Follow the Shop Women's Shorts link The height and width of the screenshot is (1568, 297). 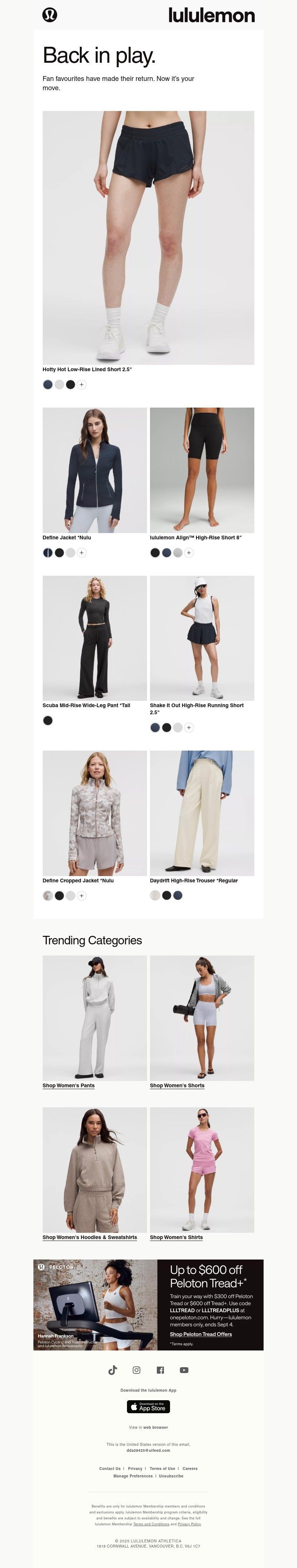pyautogui.click(x=177, y=1085)
